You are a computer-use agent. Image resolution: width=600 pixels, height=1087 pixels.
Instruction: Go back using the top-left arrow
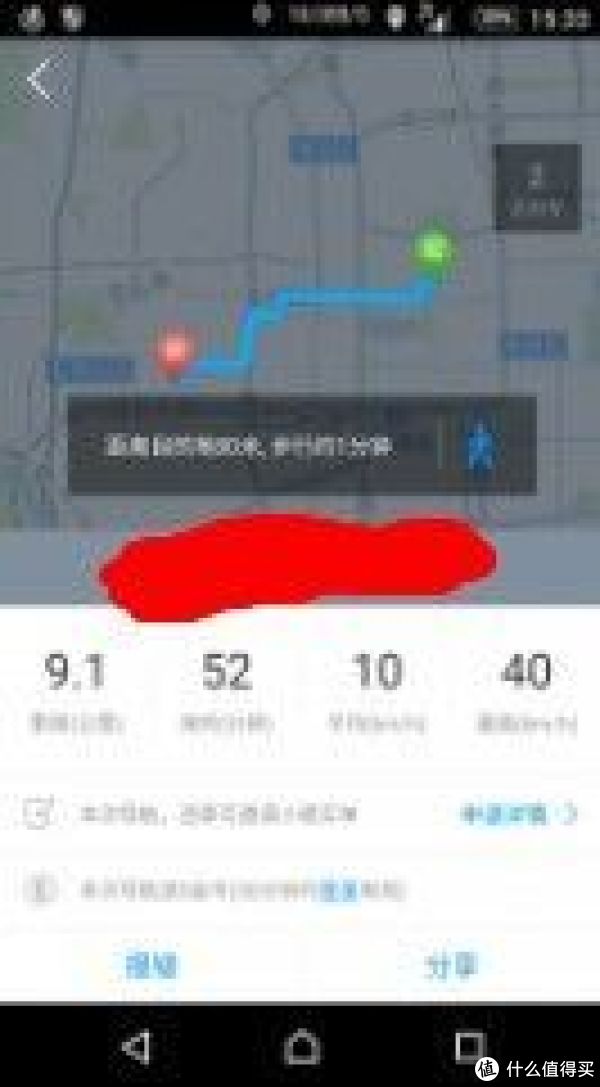tap(39, 80)
